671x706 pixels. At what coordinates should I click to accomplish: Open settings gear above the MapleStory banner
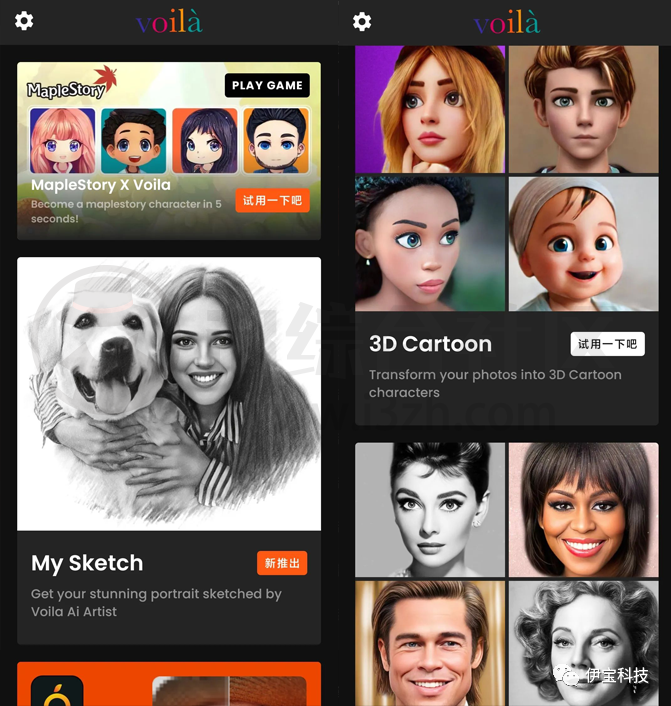click(x=24, y=21)
